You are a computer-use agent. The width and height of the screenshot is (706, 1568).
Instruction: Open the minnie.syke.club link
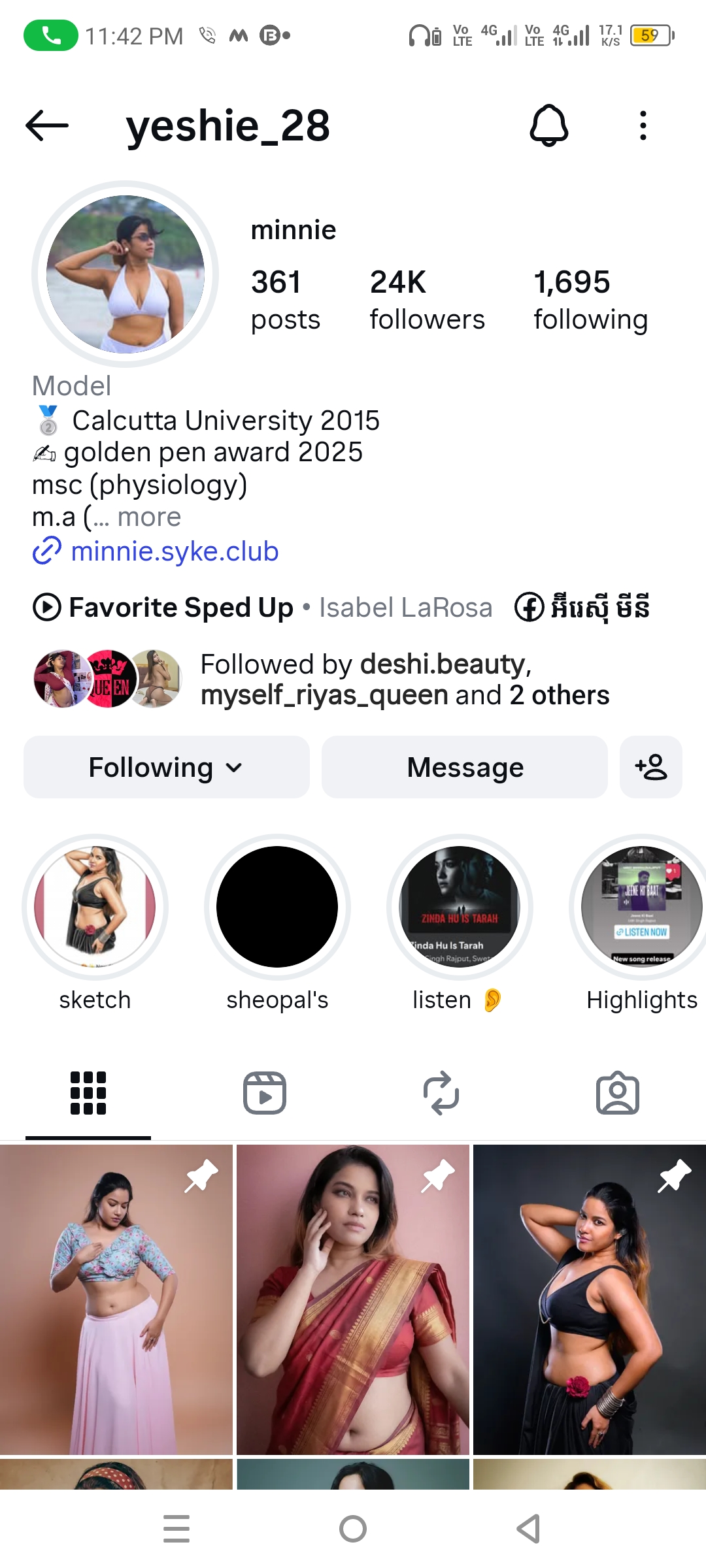175,551
